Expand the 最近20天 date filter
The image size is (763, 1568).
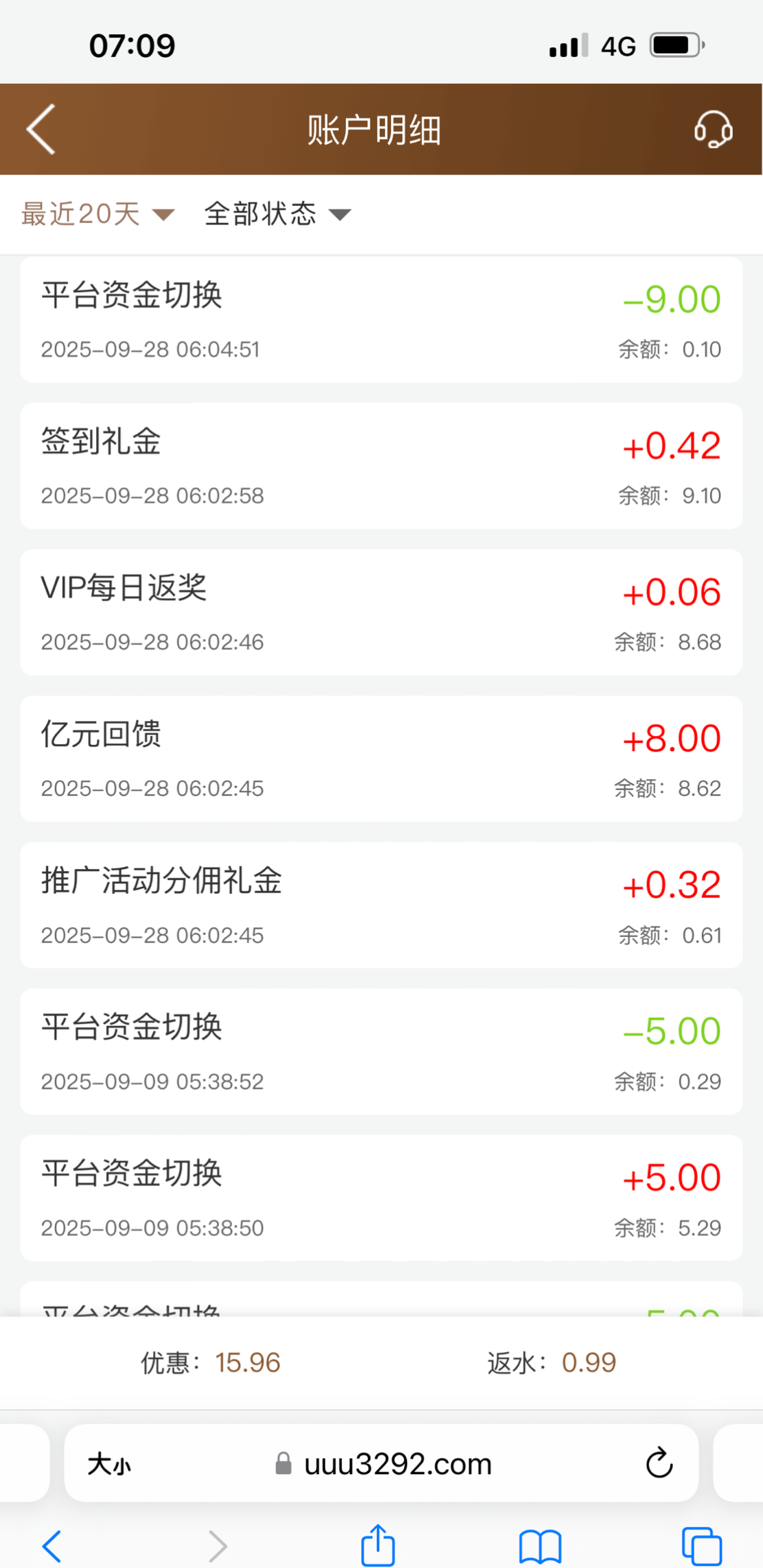97,214
